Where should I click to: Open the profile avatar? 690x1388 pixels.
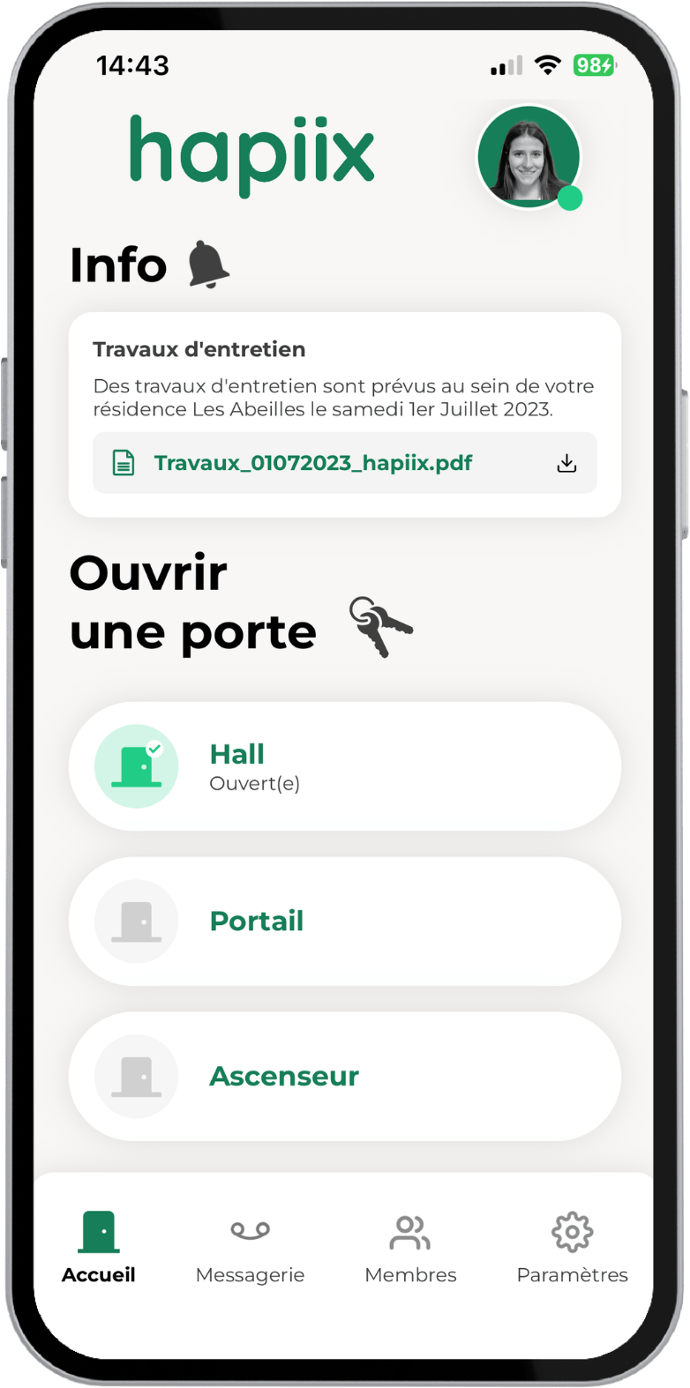[528, 156]
